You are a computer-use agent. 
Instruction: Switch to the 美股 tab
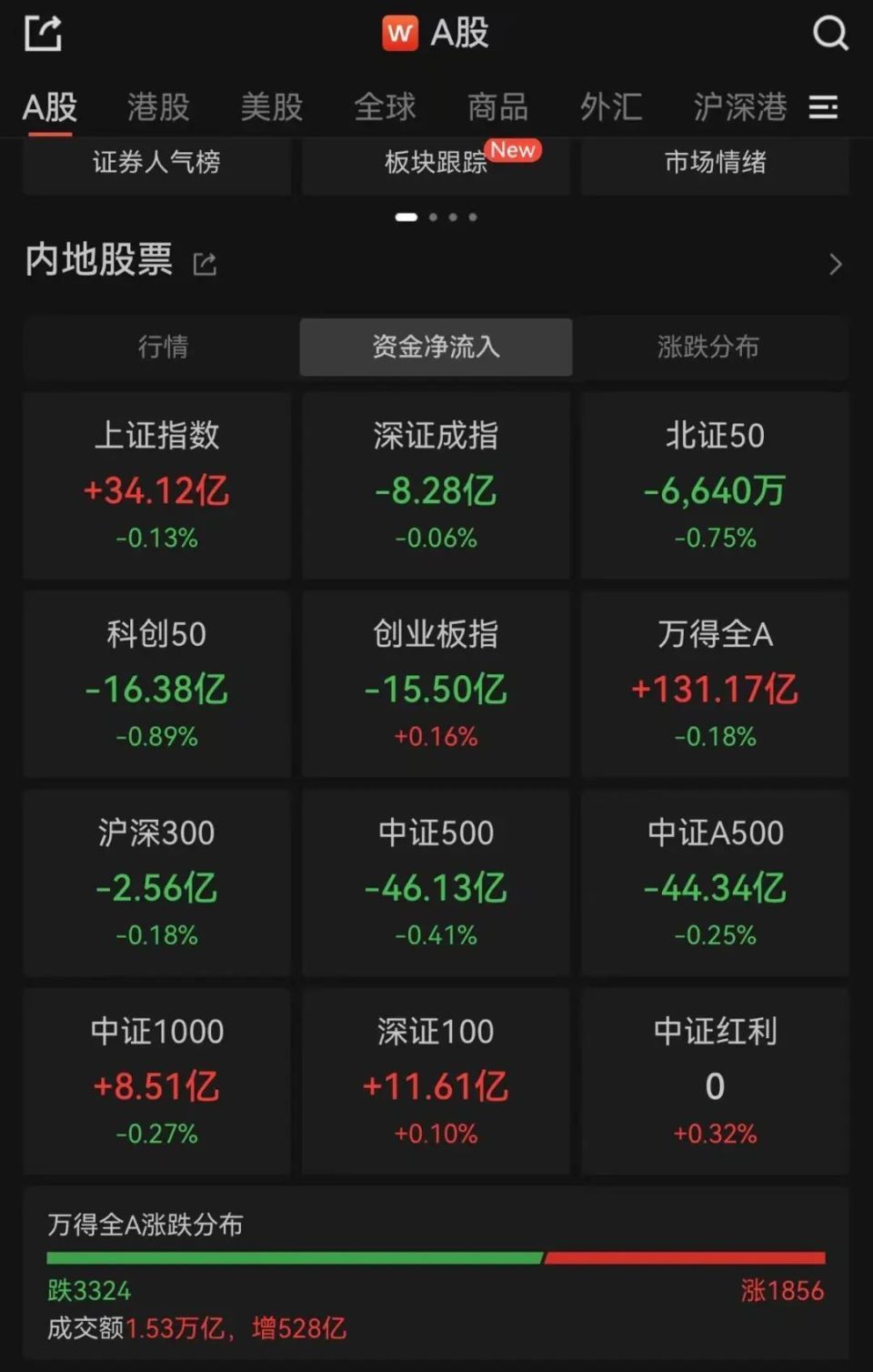point(271,107)
